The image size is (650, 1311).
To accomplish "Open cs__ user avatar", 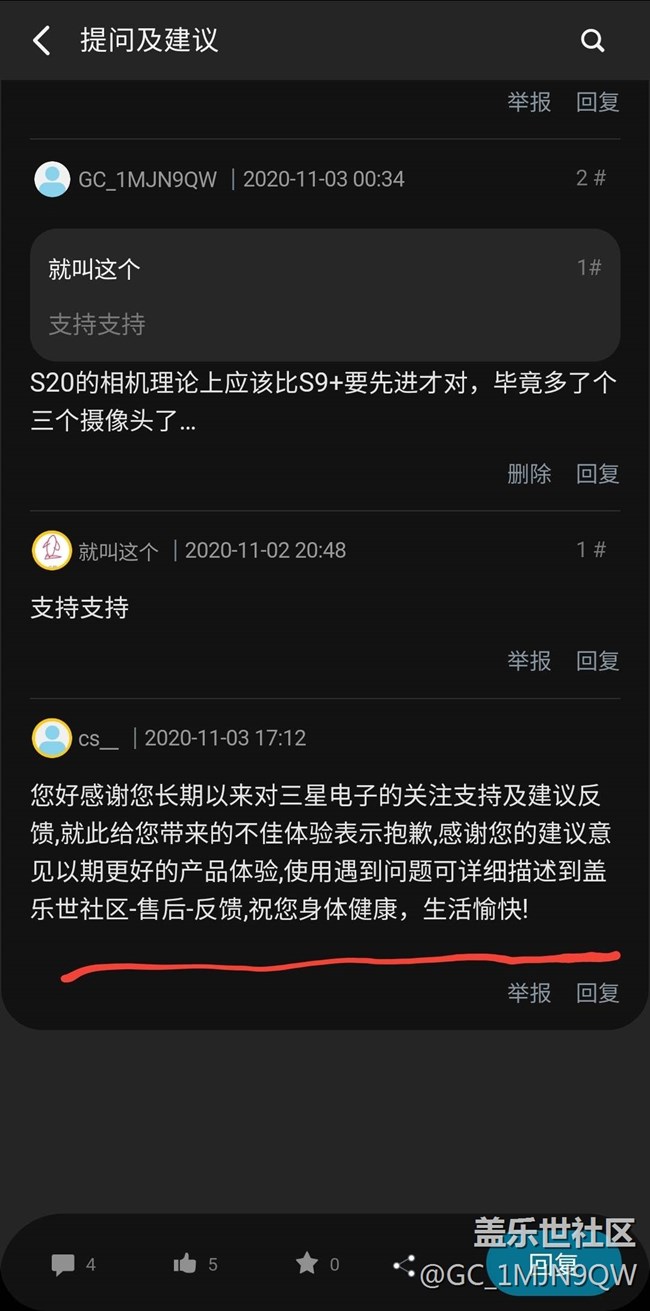I will 52,739.
